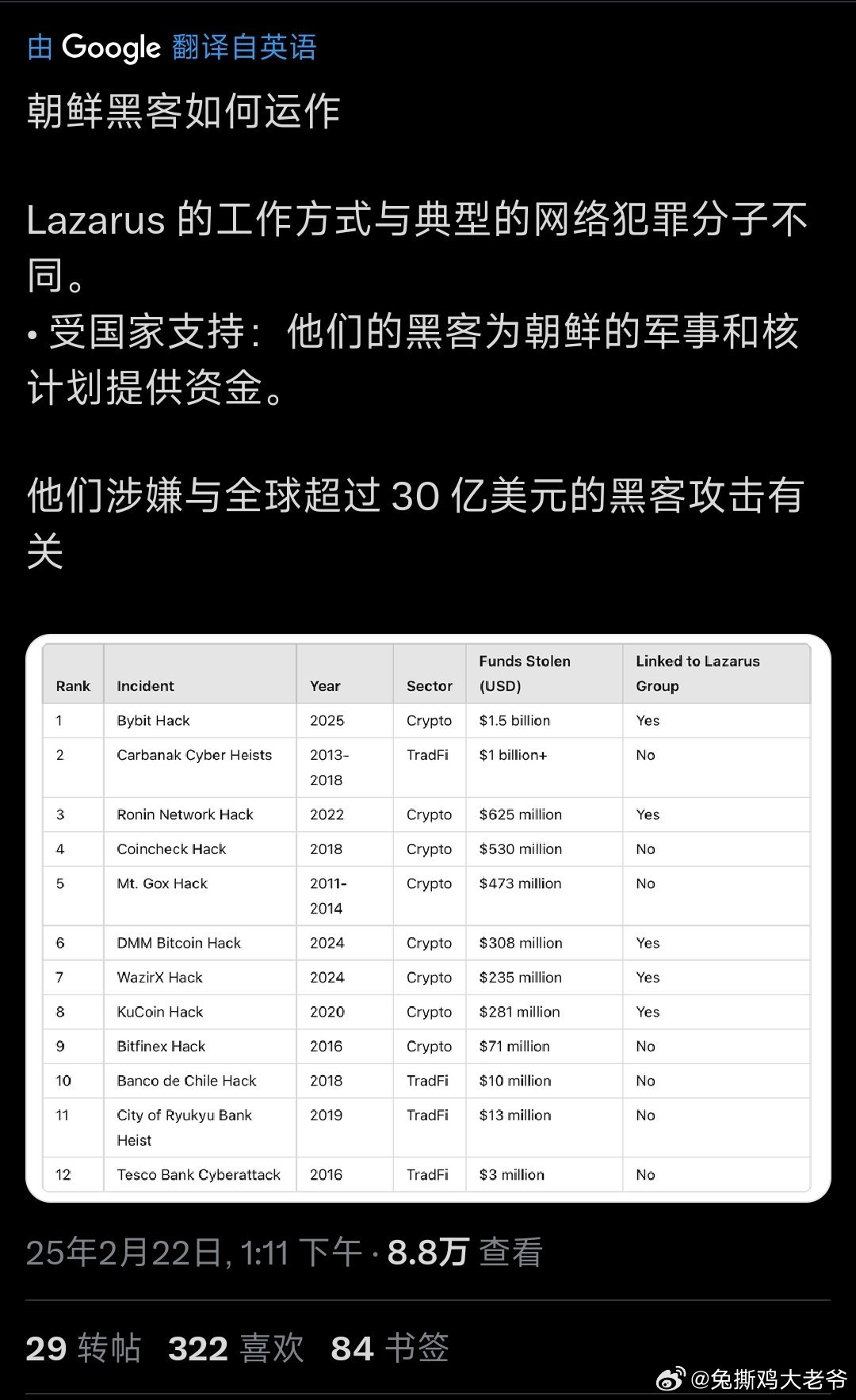Tap the Google translated-from-English link
The width and height of the screenshot is (856, 1400).
(172, 48)
